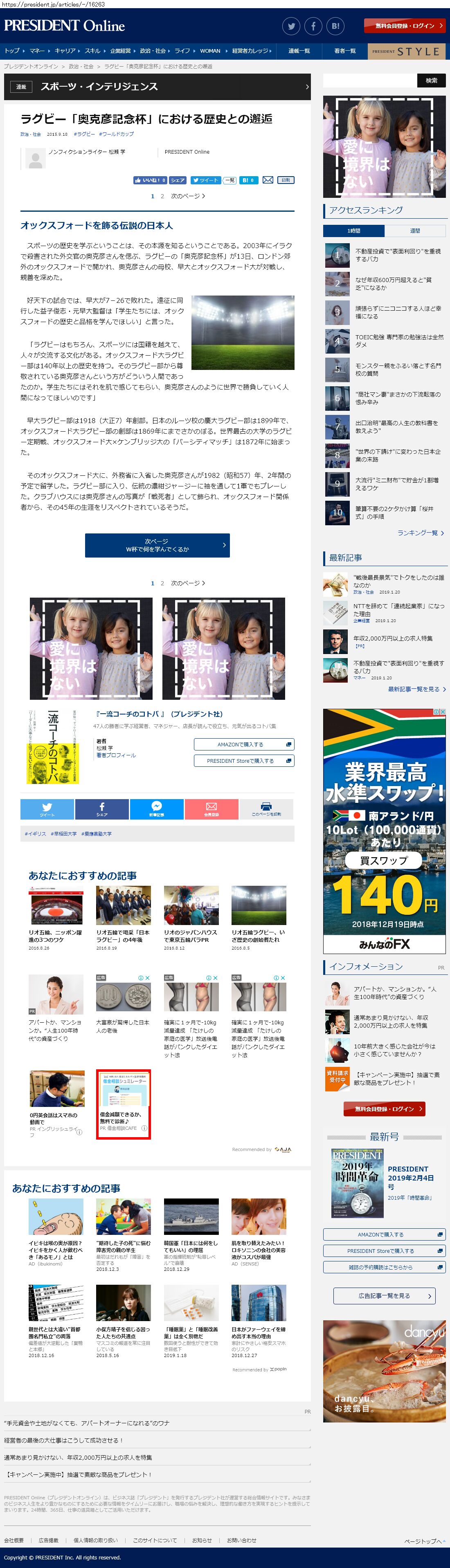Open ランキング一覧 link

pyautogui.click(x=420, y=533)
